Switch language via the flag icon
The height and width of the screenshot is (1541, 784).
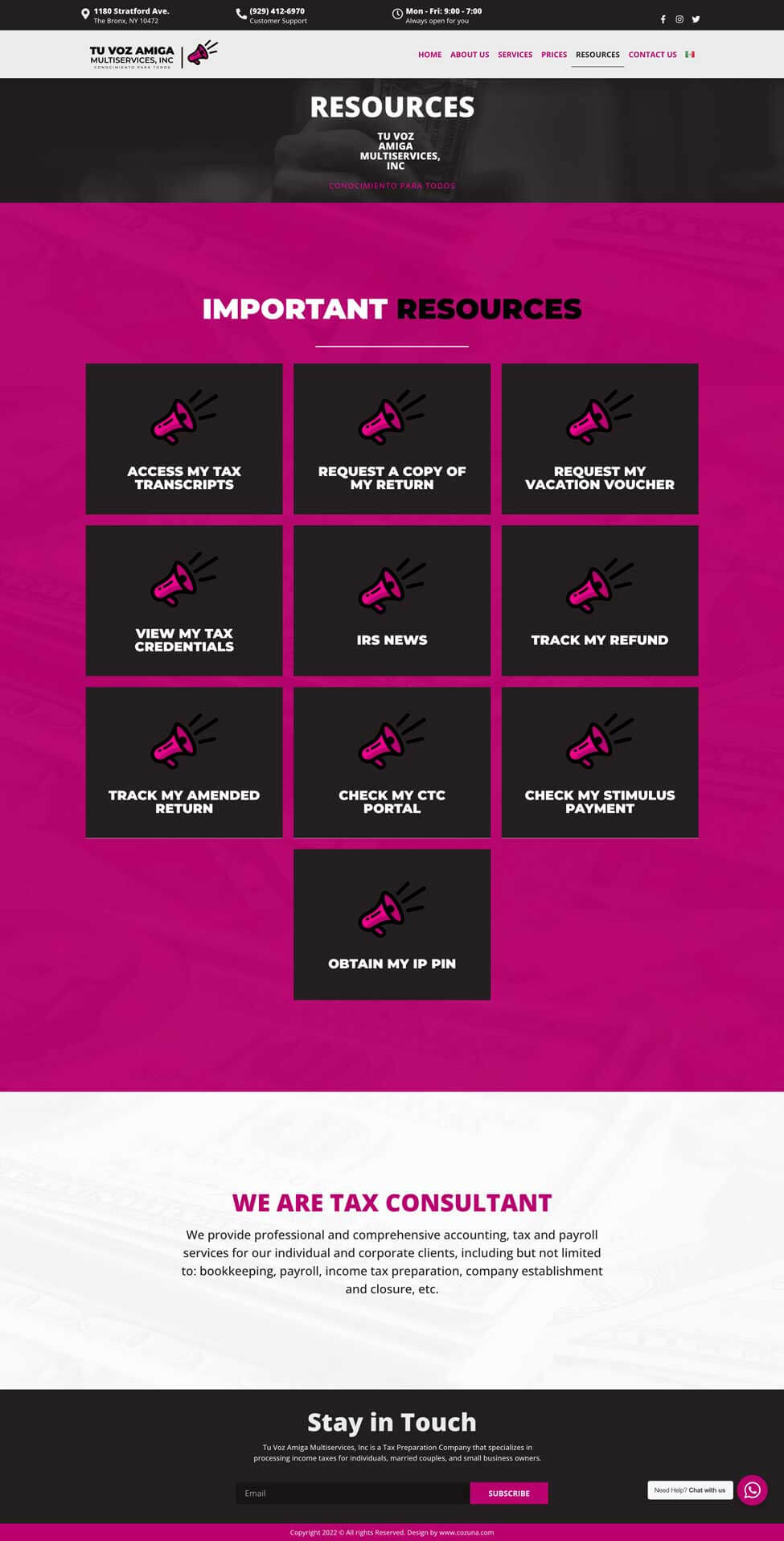690,55
